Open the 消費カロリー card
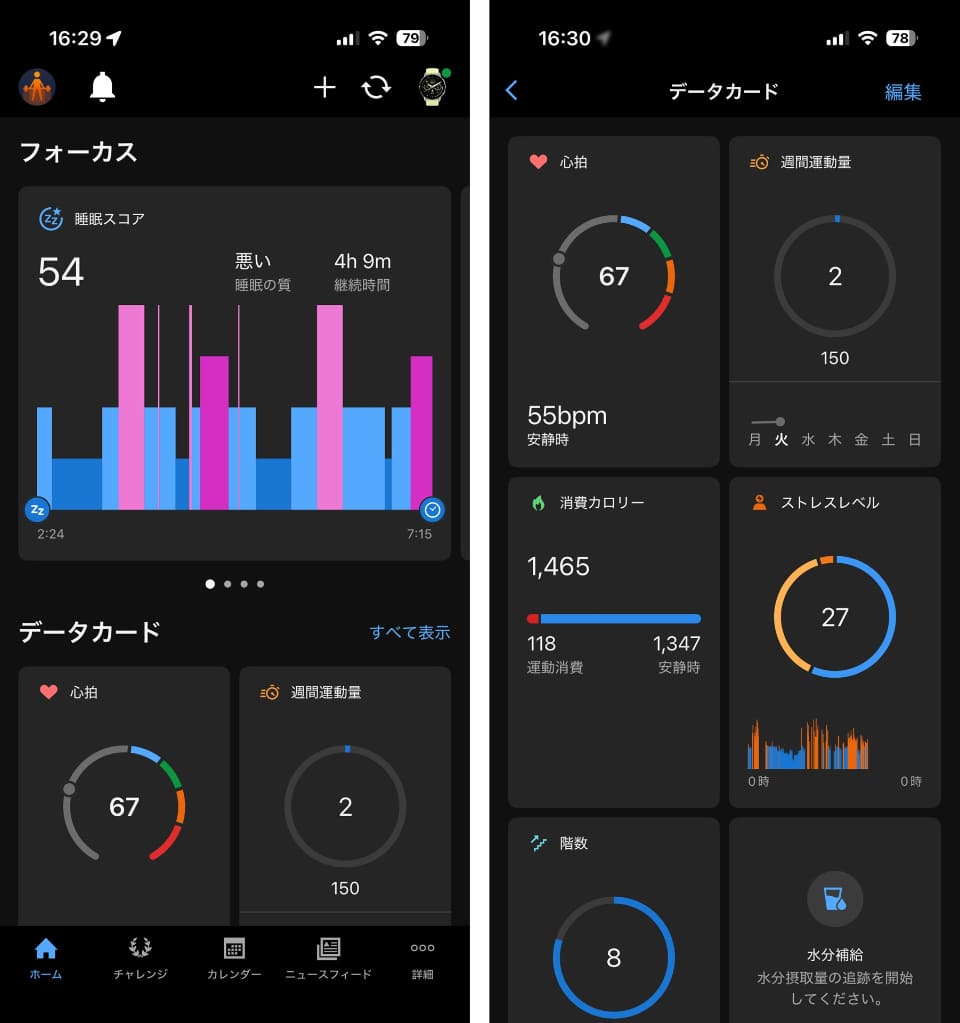The height and width of the screenshot is (1023, 960). [x=613, y=642]
